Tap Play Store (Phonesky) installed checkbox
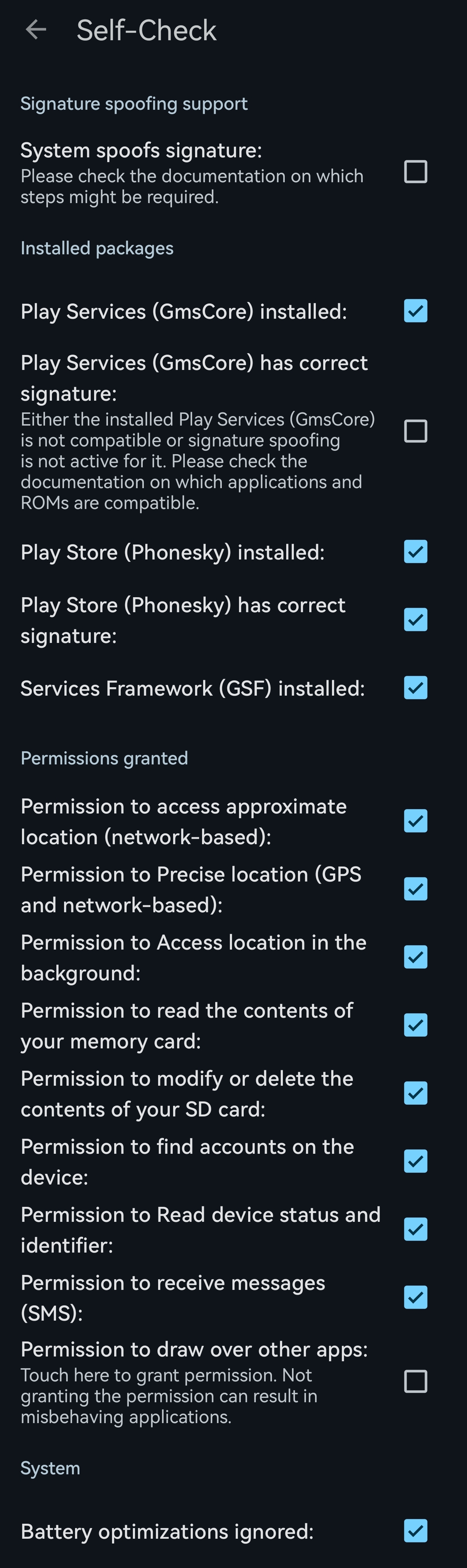 click(x=415, y=551)
